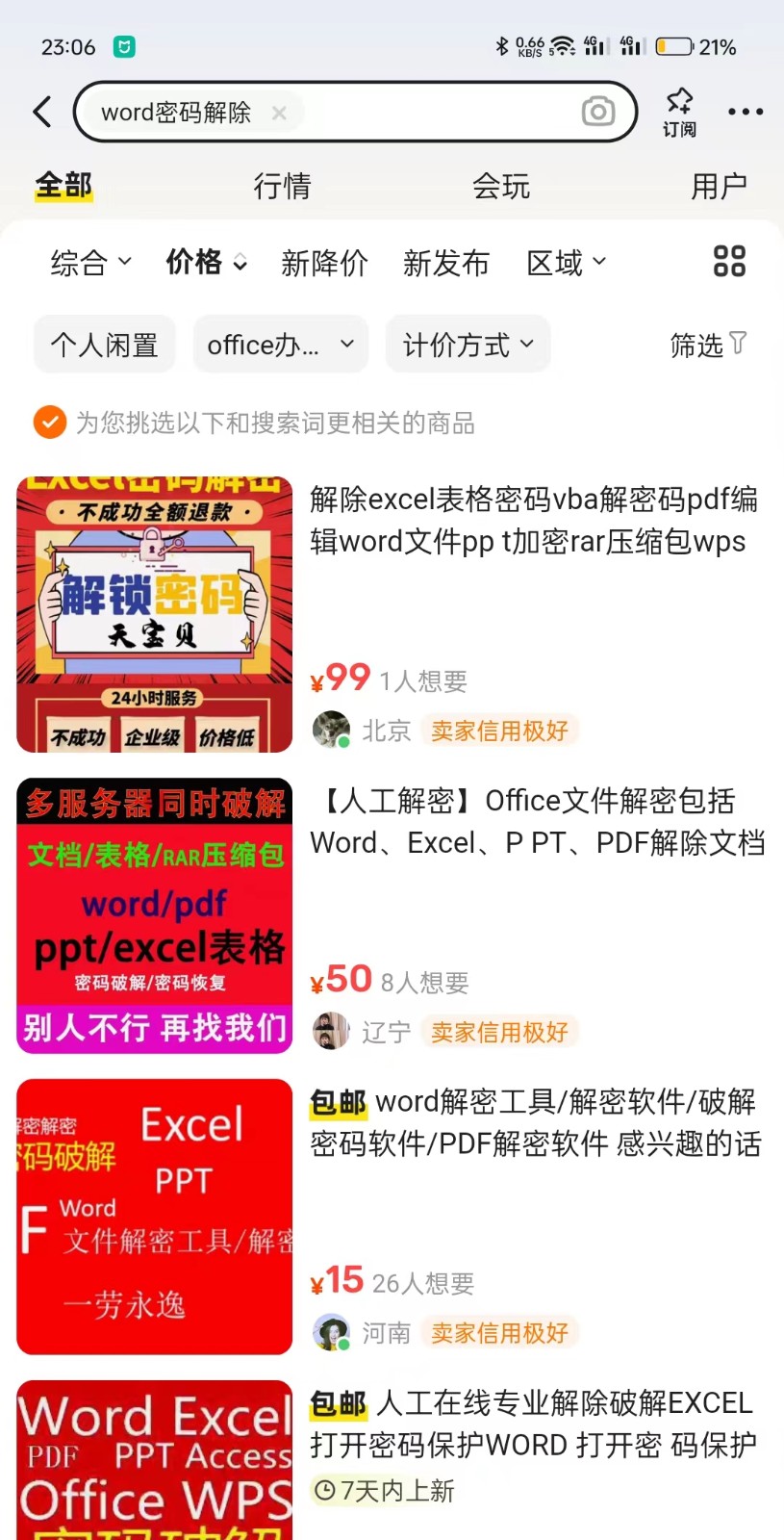
Task: Select the 新发布 filter
Action: [445, 262]
